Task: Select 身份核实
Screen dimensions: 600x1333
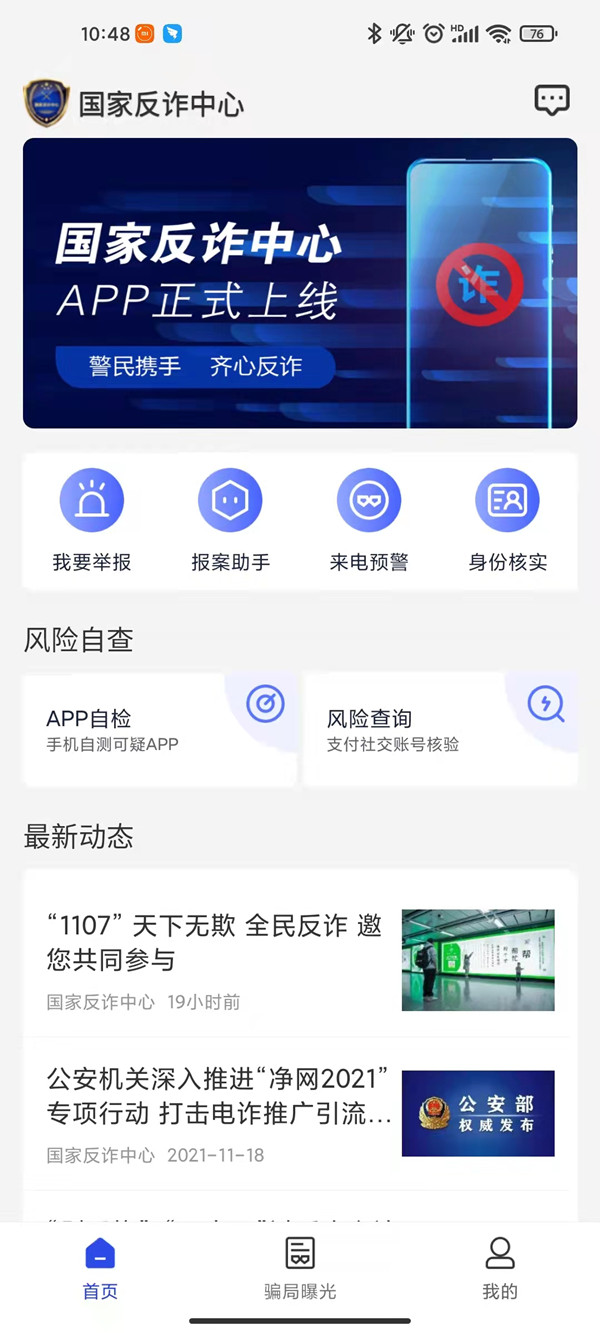Action: click(x=507, y=520)
